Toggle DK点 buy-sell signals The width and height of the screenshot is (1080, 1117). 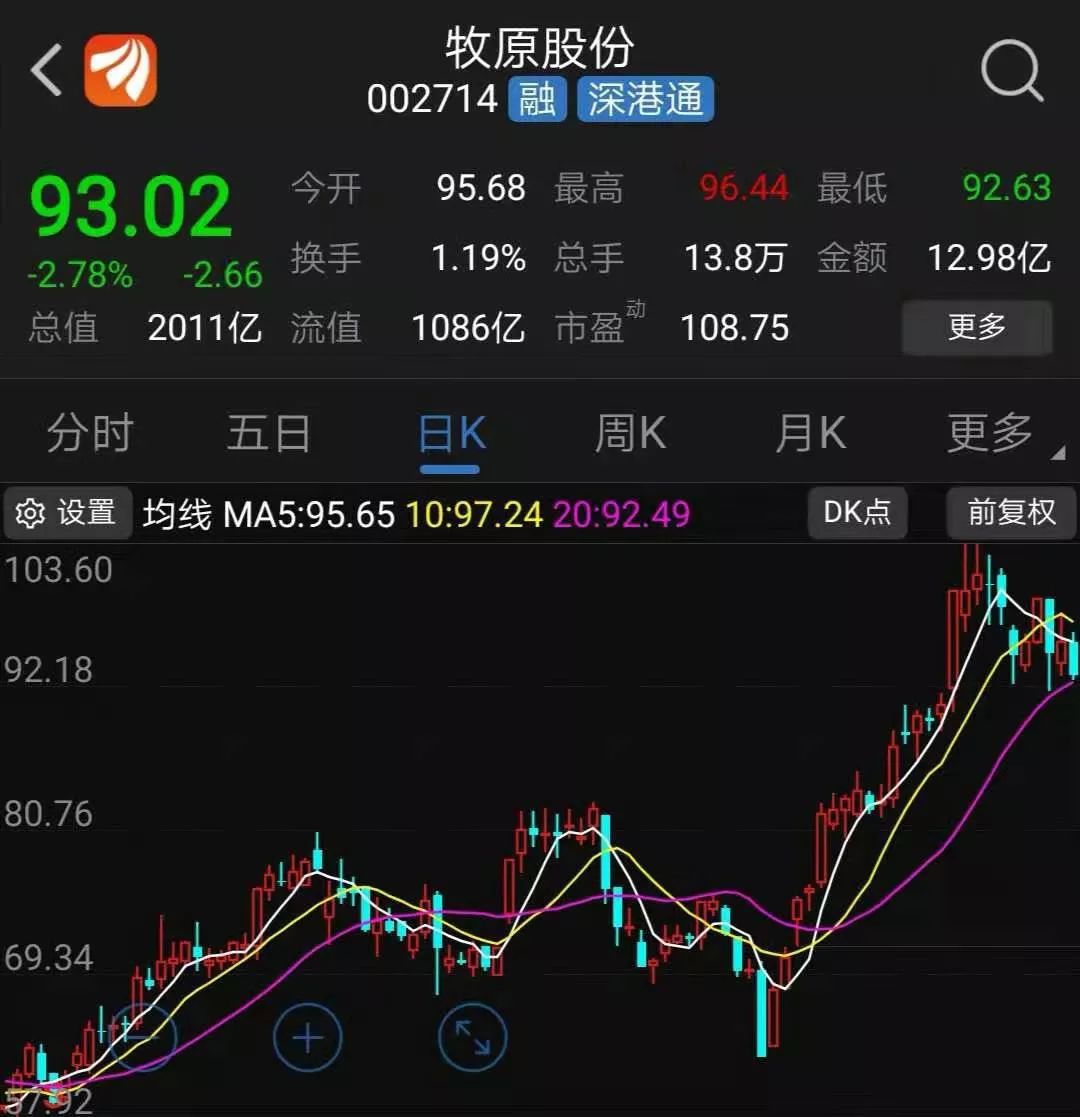pos(856,512)
